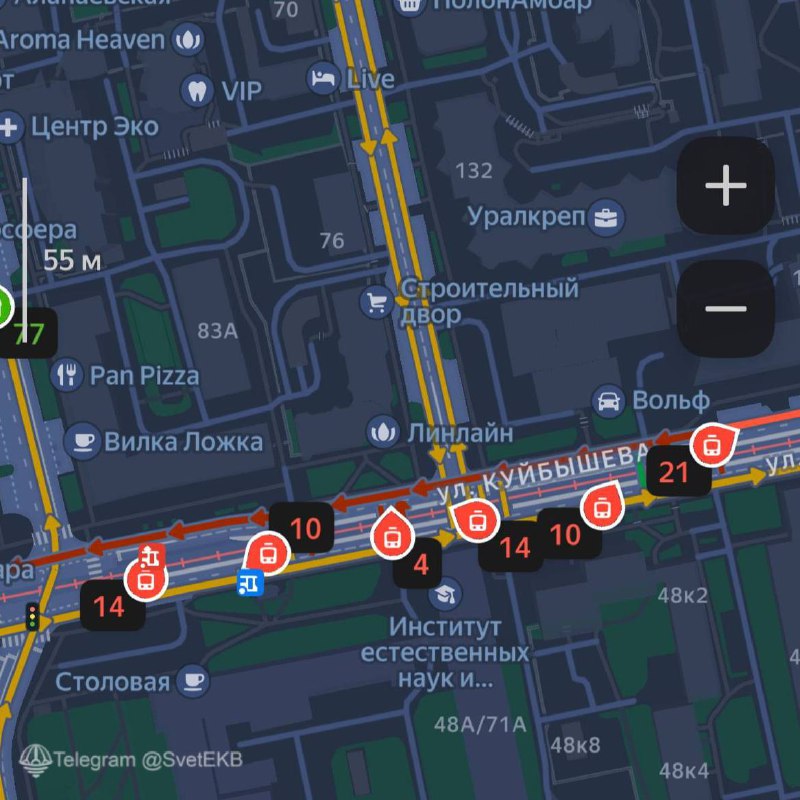This screenshot has height=800, width=800.
Task: Tap the Линлайн place marker
Action: pos(381,432)
